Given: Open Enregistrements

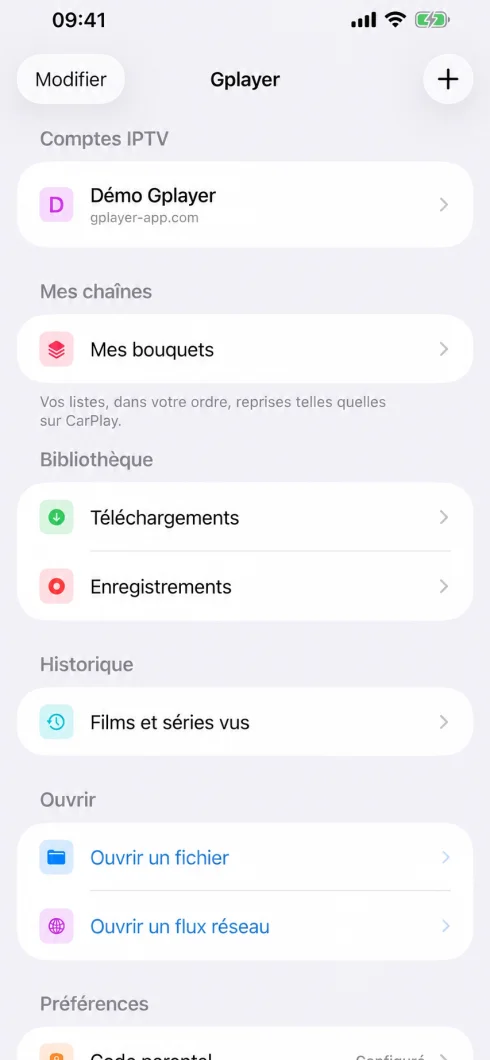Looking at the screenshot, I should tap(245, 586).
